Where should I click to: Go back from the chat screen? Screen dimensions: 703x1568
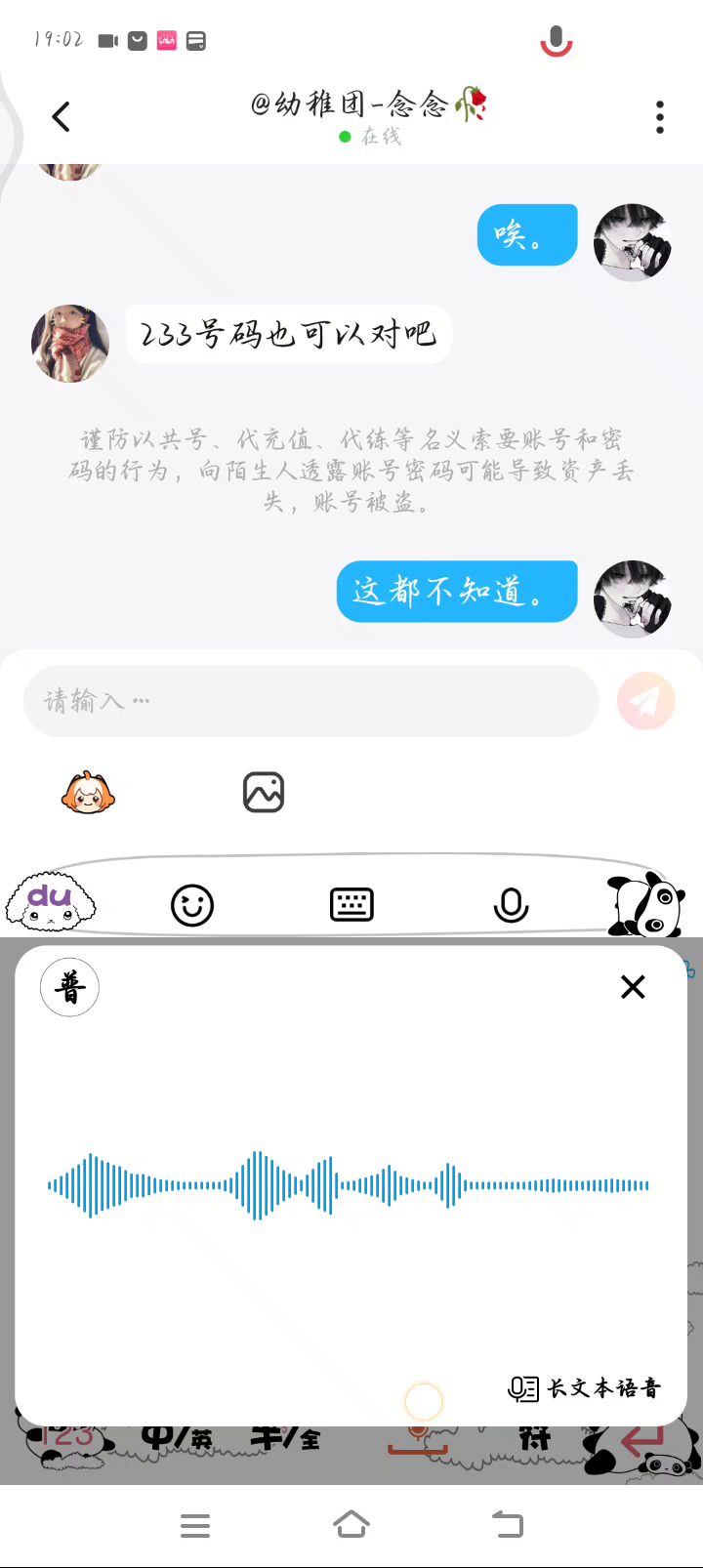tap(61, 117)
